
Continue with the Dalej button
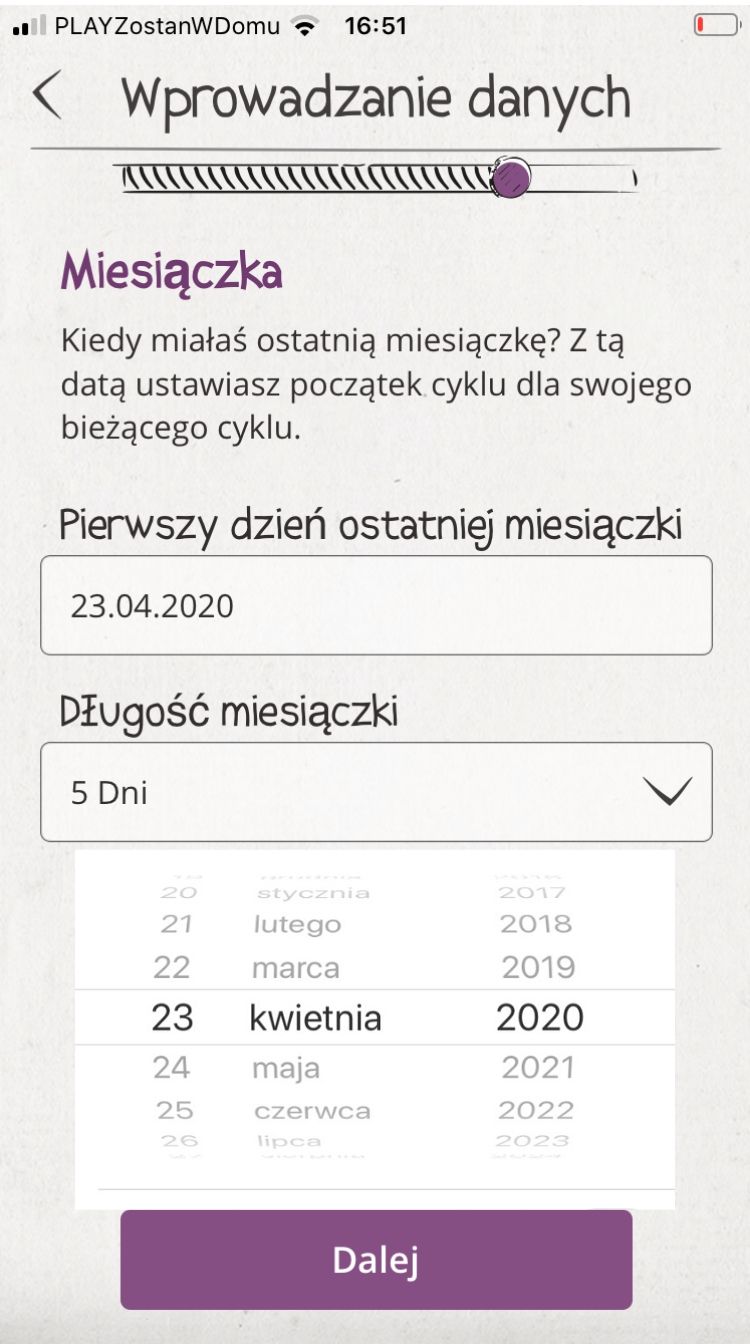pyautogui.click(x=376, y=1260)
